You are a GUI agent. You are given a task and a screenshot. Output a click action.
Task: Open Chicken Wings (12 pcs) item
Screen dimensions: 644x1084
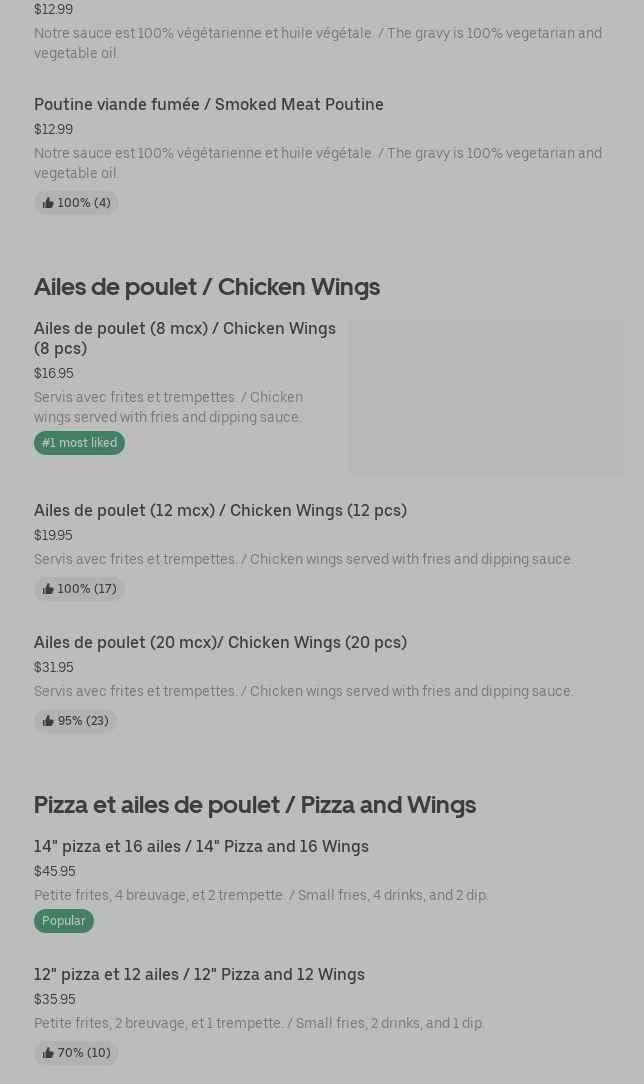click(220, 510)
